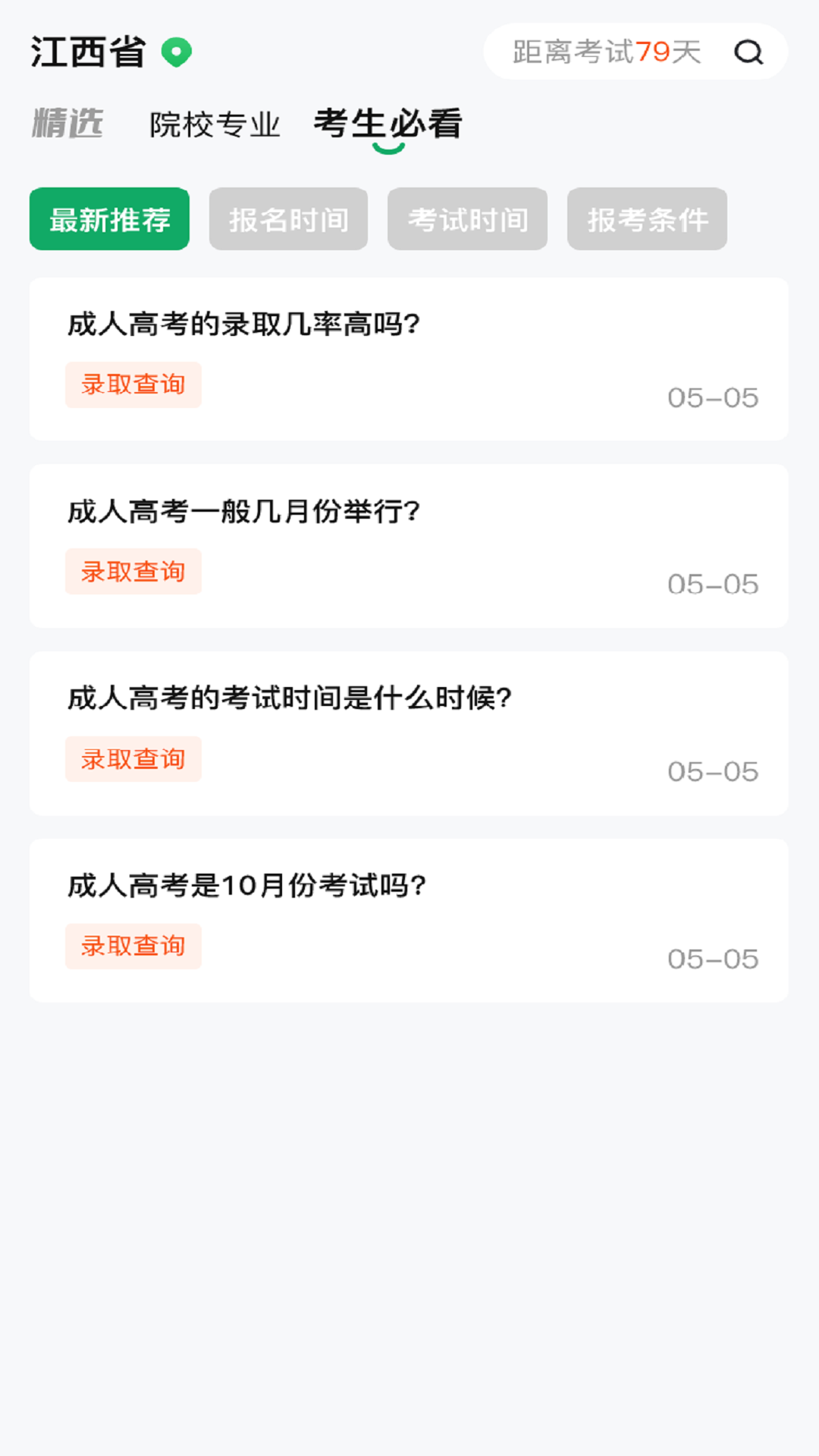Select the 最新推荐 filter
Screen dimensions: 819x1456
click(108, 219)
